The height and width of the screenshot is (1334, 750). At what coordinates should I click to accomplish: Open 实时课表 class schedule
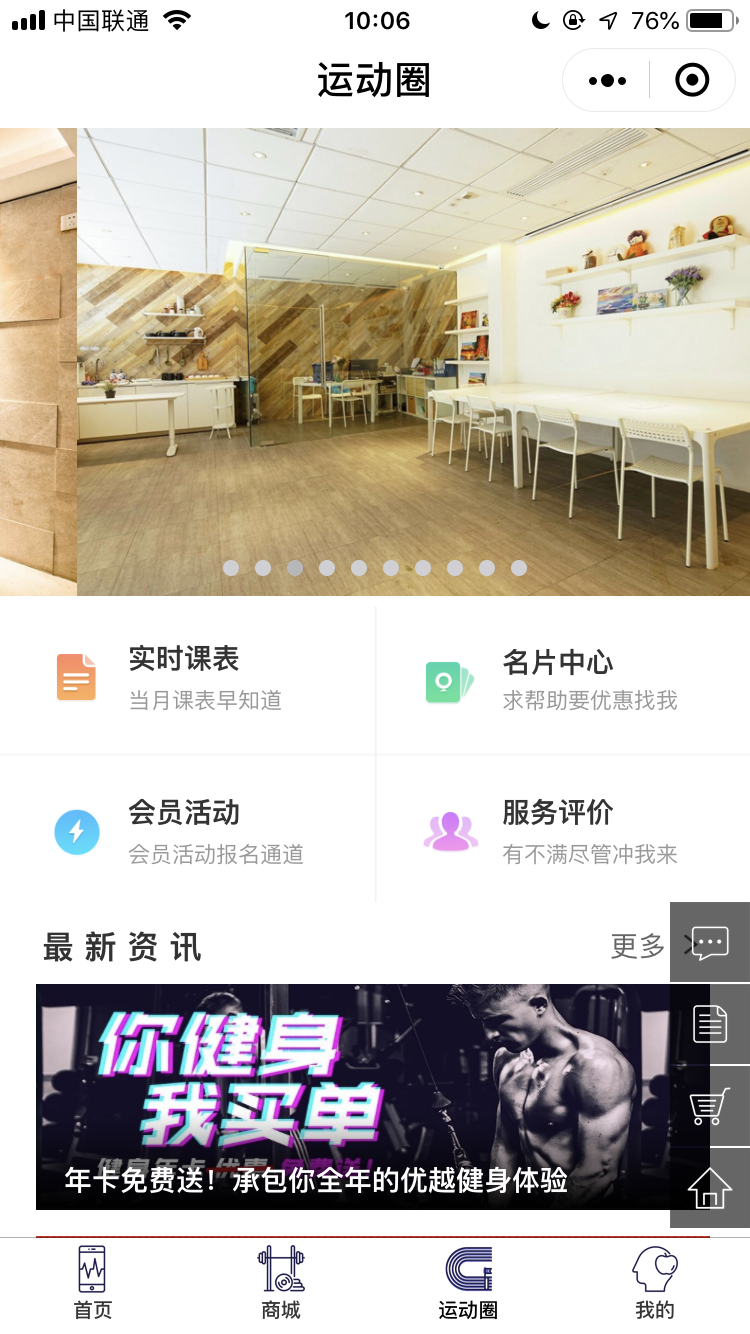[x=187, y=678]
